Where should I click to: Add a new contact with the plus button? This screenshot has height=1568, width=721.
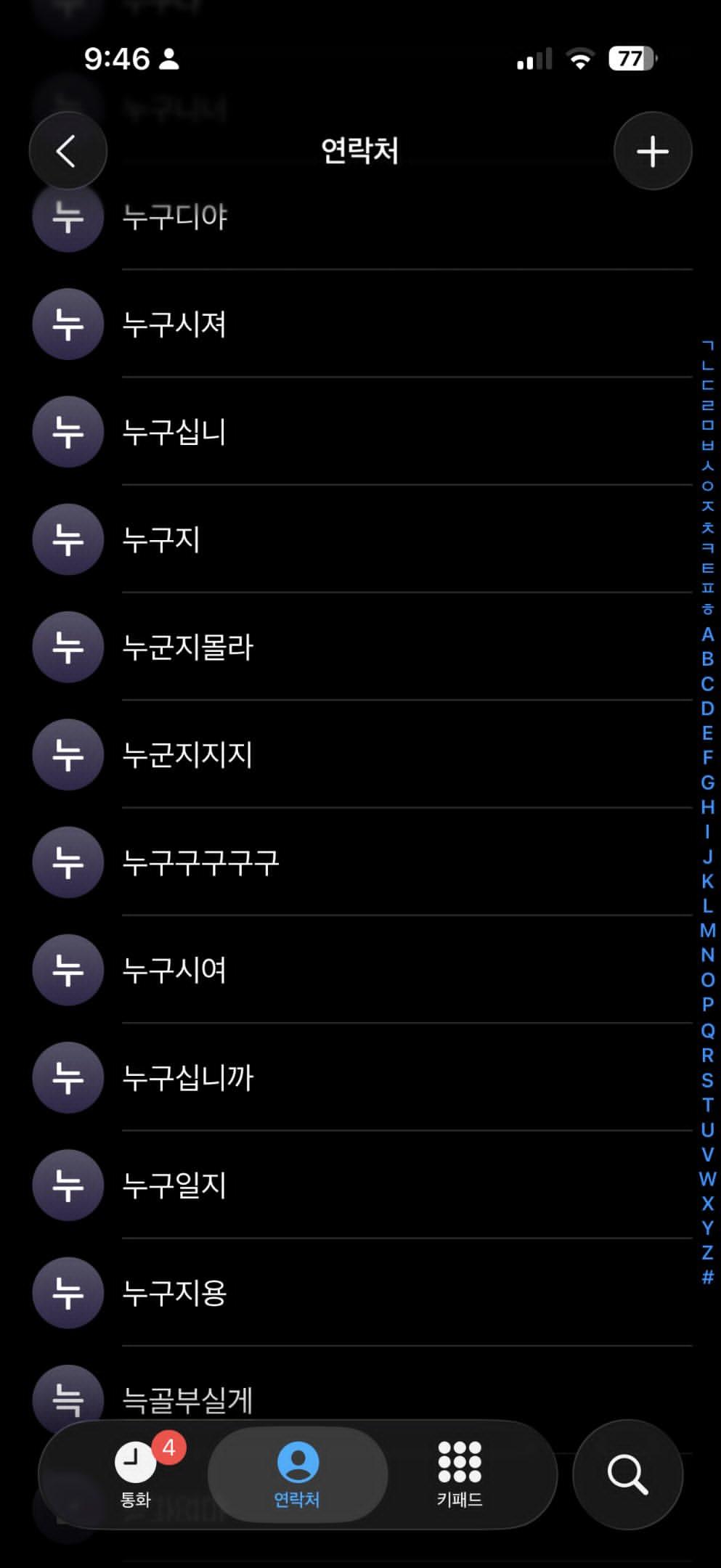[x=652, y=151]
